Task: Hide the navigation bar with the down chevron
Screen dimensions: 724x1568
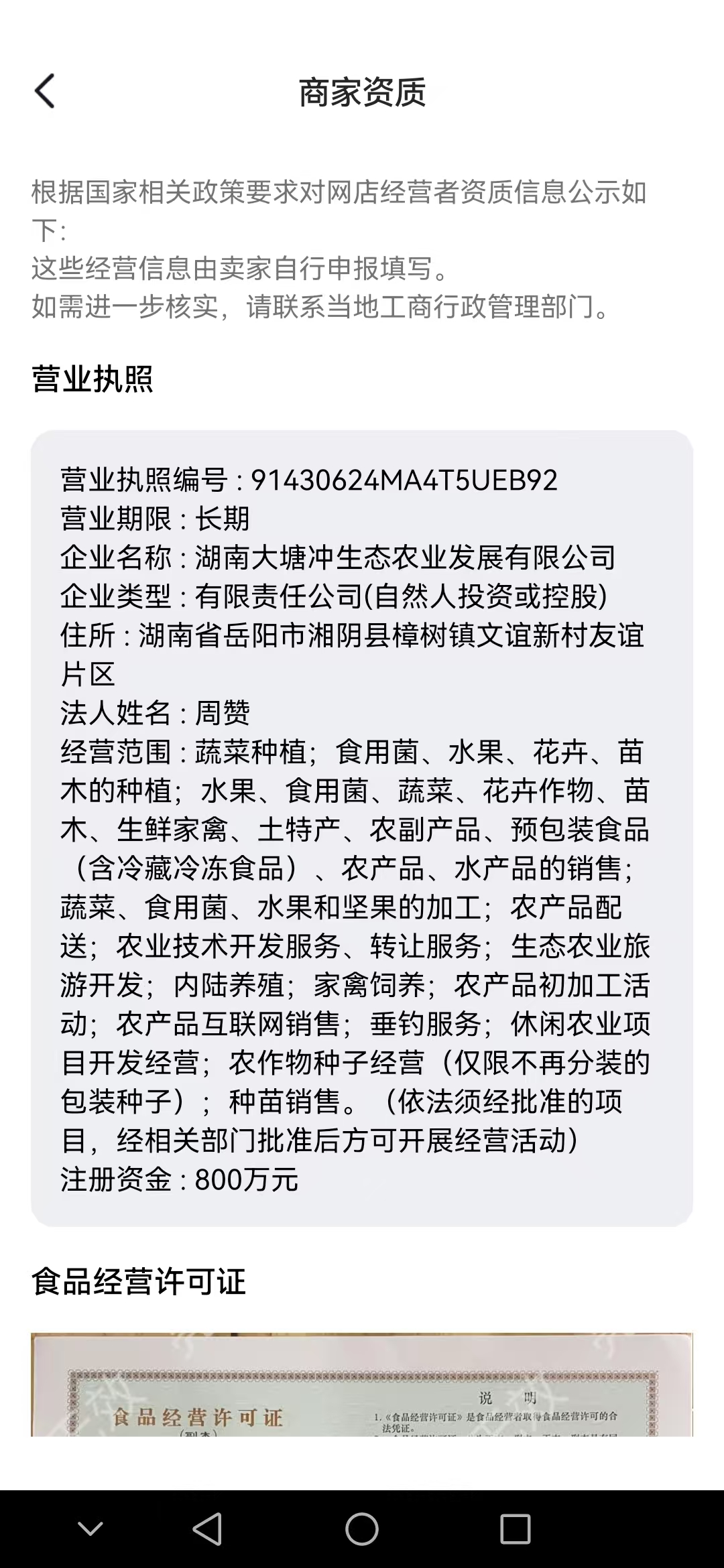Action: pyautogui.click(x=90, y=1529)
